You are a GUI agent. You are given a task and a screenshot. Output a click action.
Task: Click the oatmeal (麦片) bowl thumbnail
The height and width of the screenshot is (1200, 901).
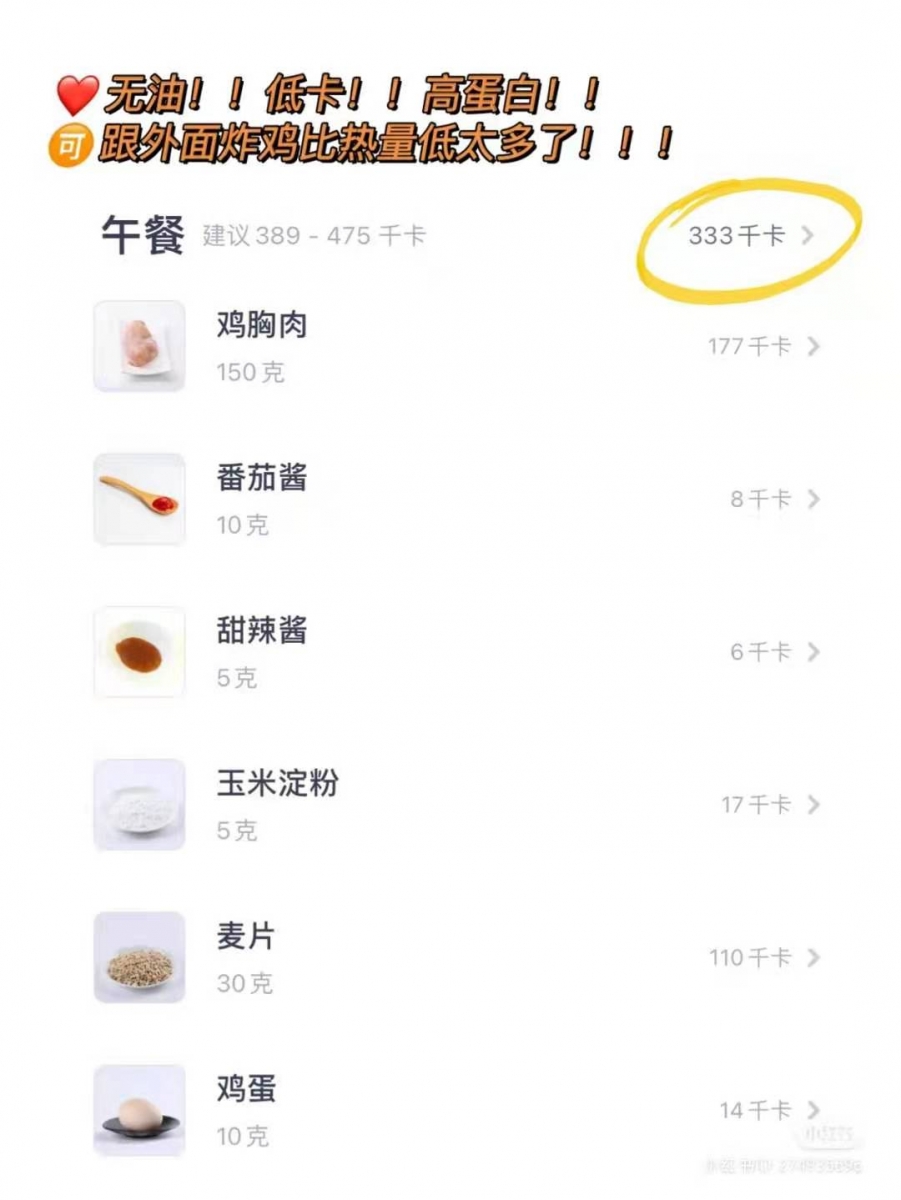click(x=140, y=956)
